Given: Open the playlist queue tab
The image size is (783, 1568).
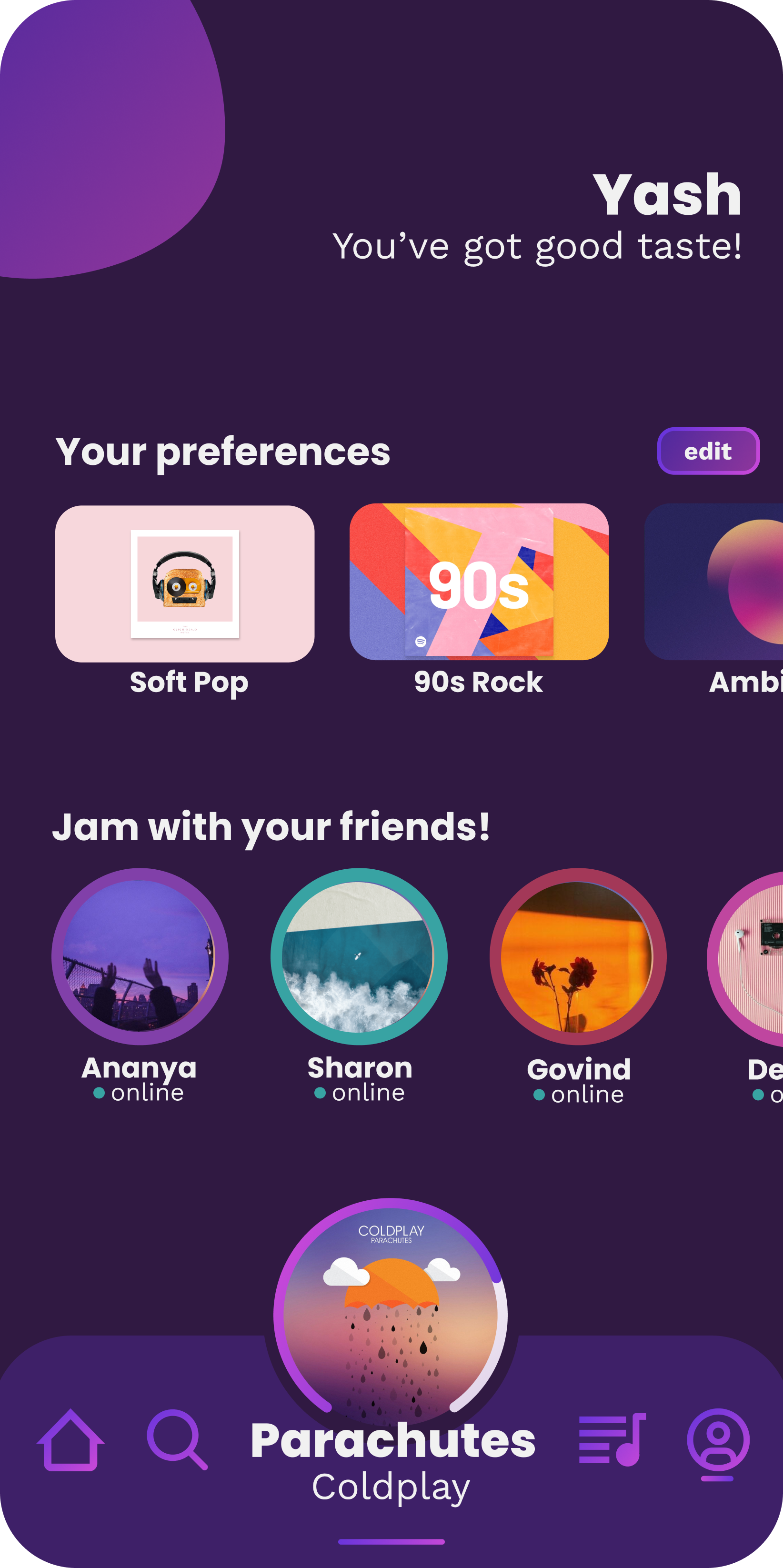Looking at the screenshot, I should (611, 1439).
